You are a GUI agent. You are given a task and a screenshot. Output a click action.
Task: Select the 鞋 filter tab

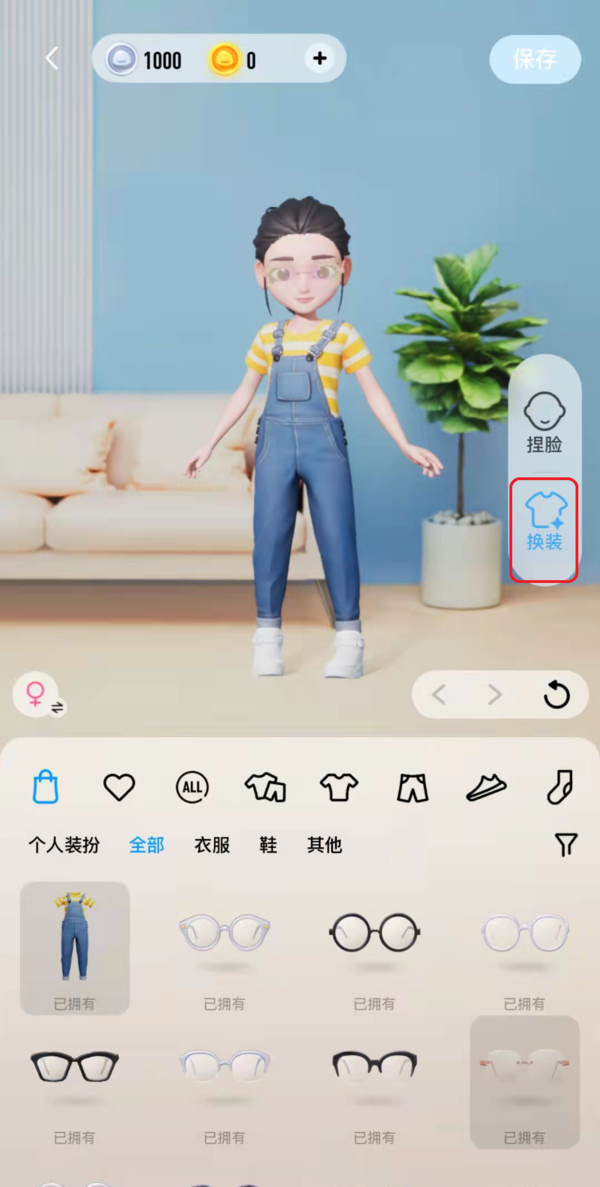[x=268, y=845]
